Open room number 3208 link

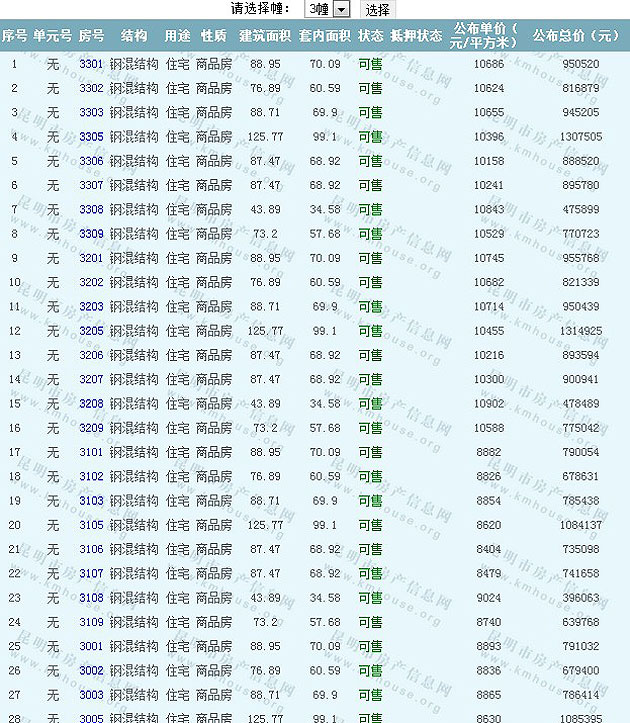[x=91, y=403]
